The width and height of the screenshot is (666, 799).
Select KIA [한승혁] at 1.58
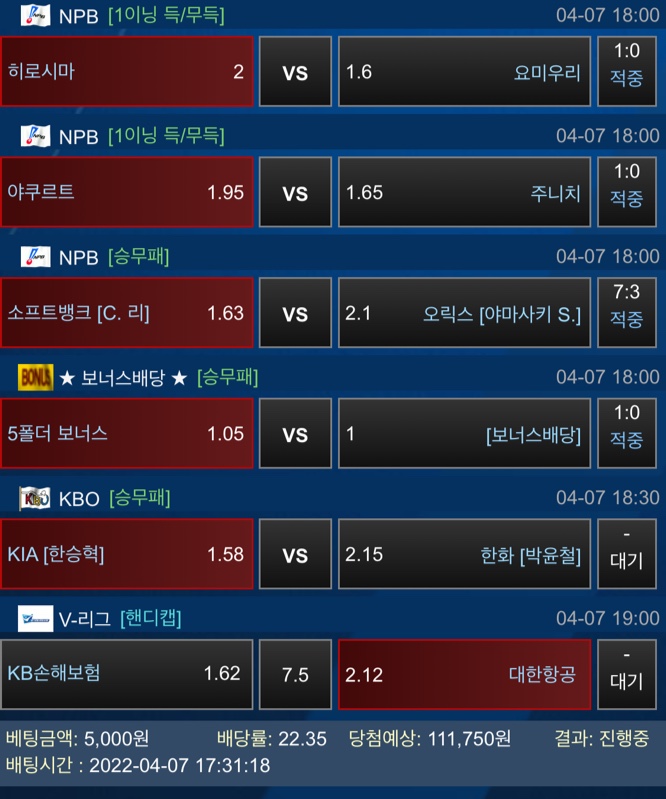coord(127,554)
